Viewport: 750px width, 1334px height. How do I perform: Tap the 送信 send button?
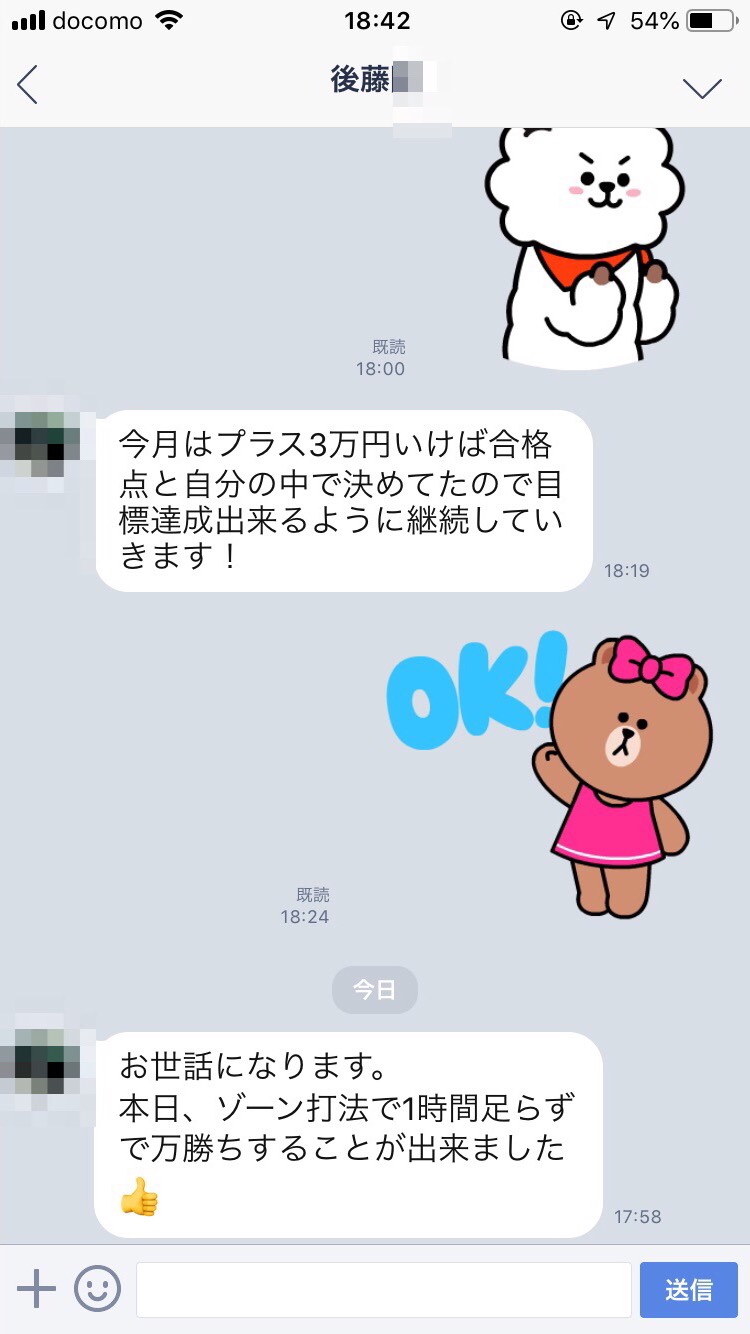click(x=688, y=1289)
